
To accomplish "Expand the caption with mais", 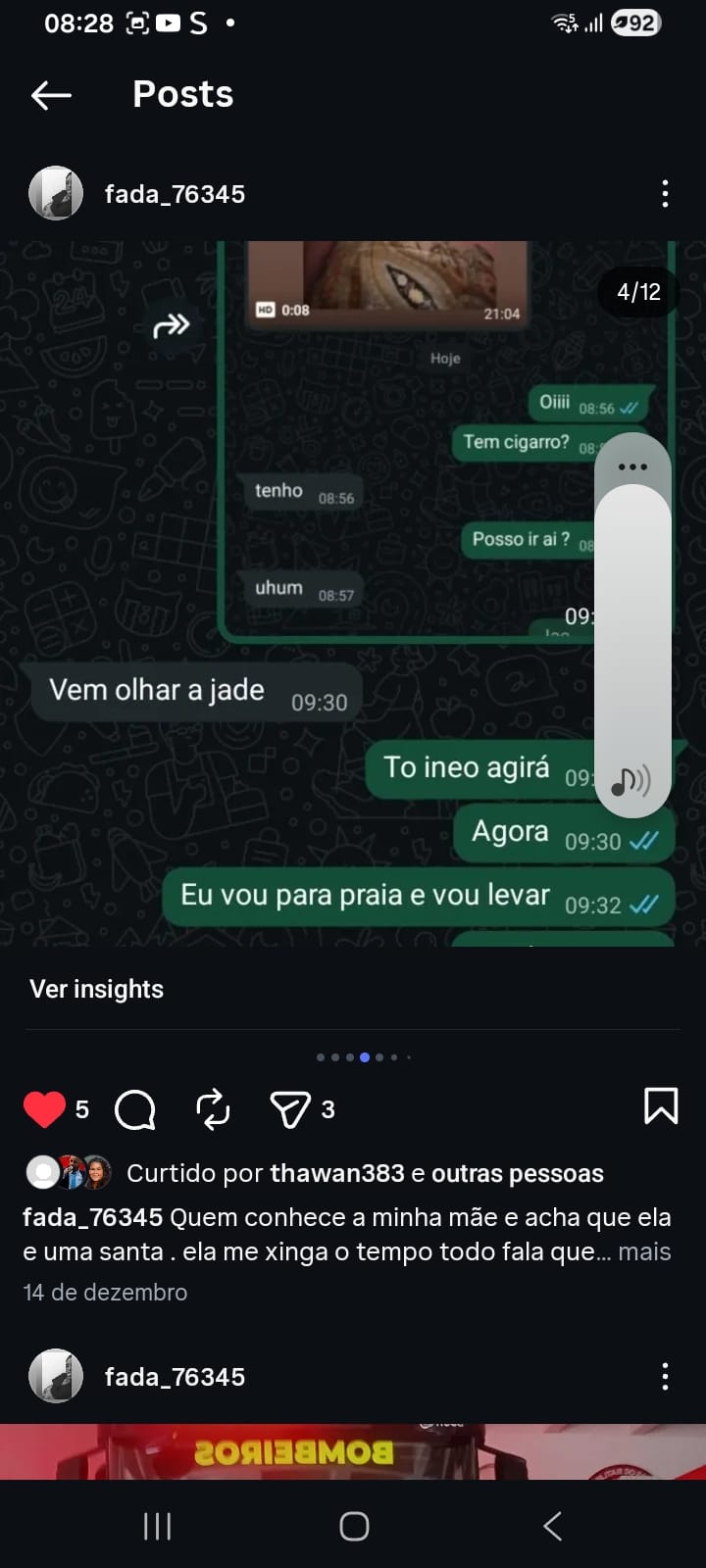I will [644, 1251].
